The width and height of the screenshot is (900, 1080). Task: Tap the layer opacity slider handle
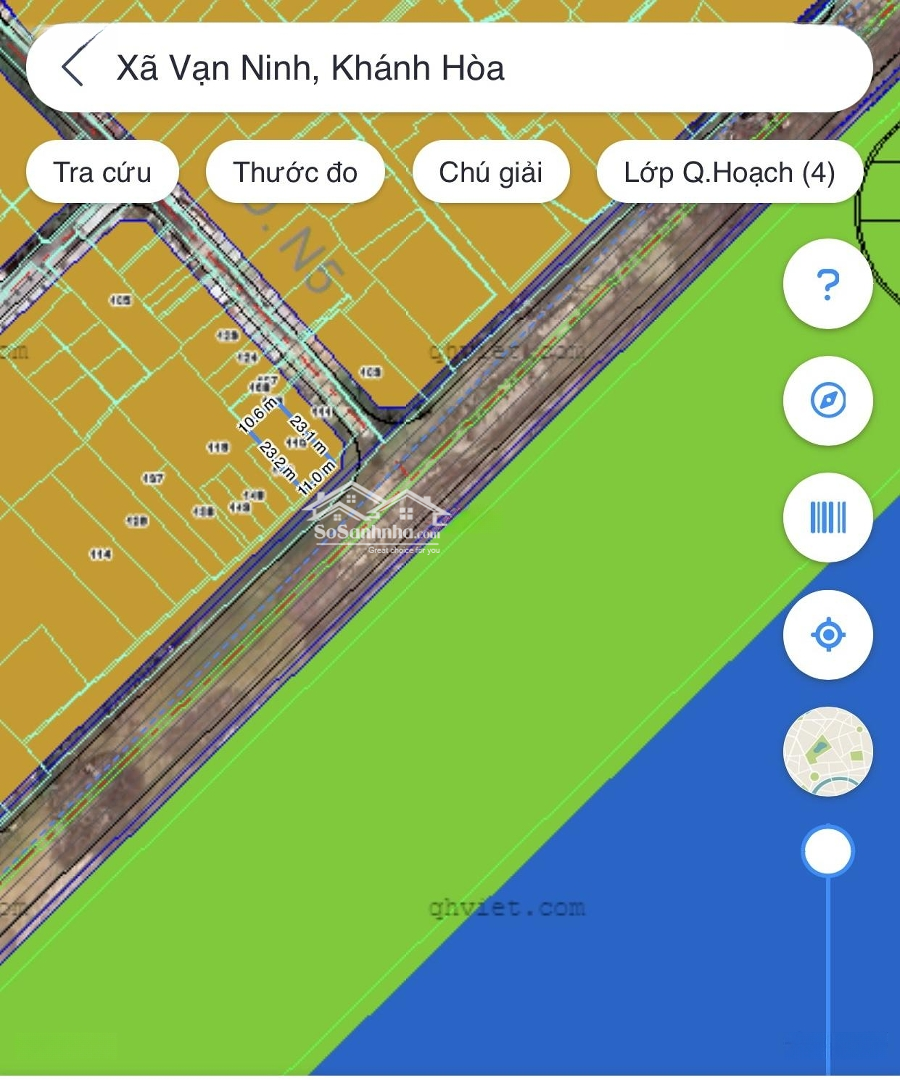tap(827, 852)
